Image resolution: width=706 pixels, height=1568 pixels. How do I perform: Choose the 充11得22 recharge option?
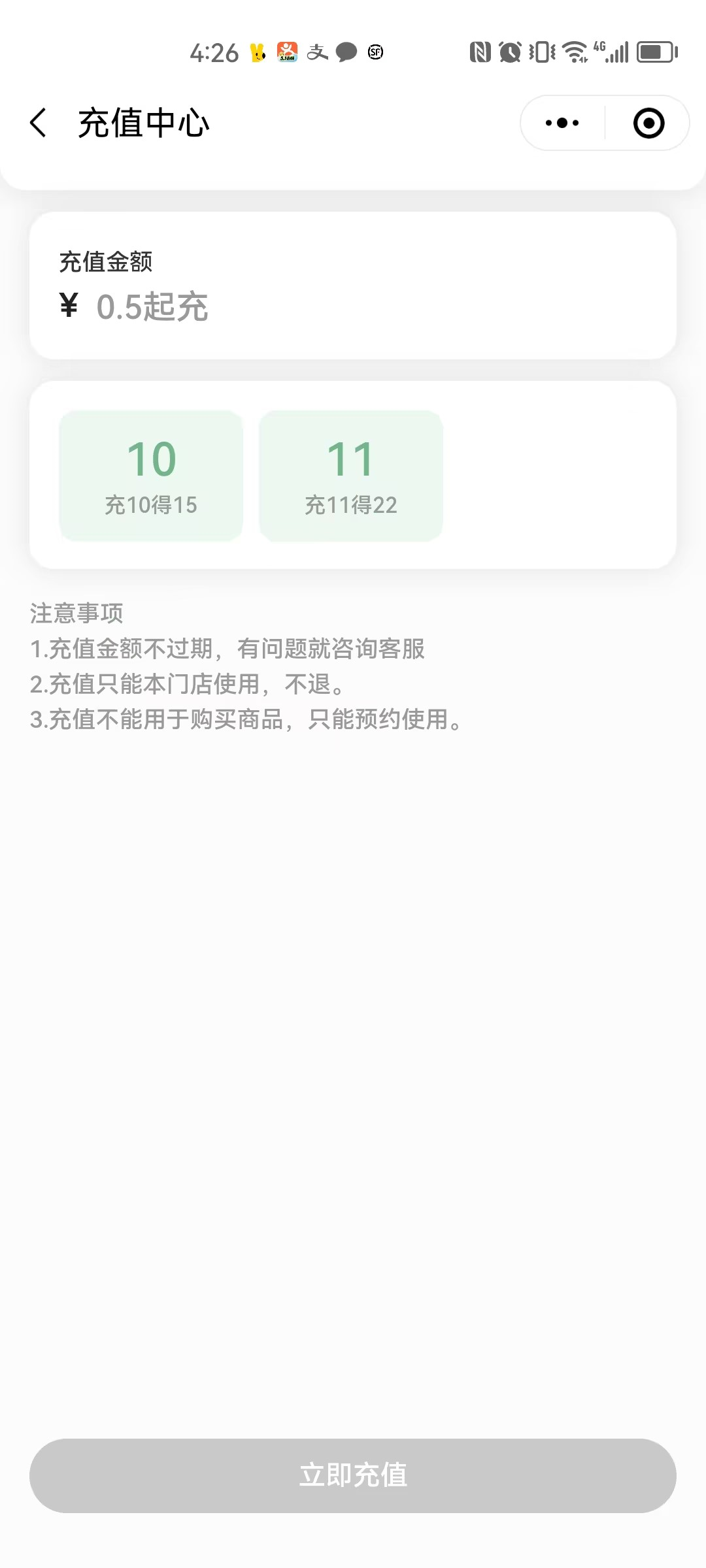[x=351, y=476]
